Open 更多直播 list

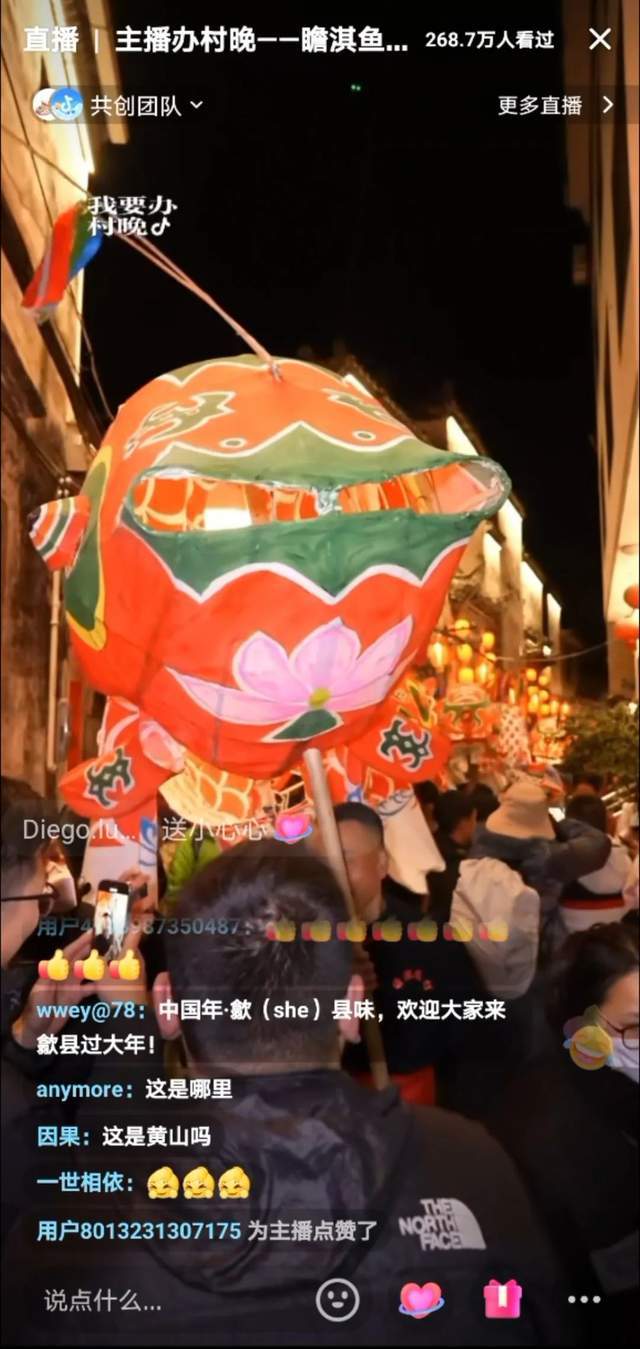[x=555, y=105]
